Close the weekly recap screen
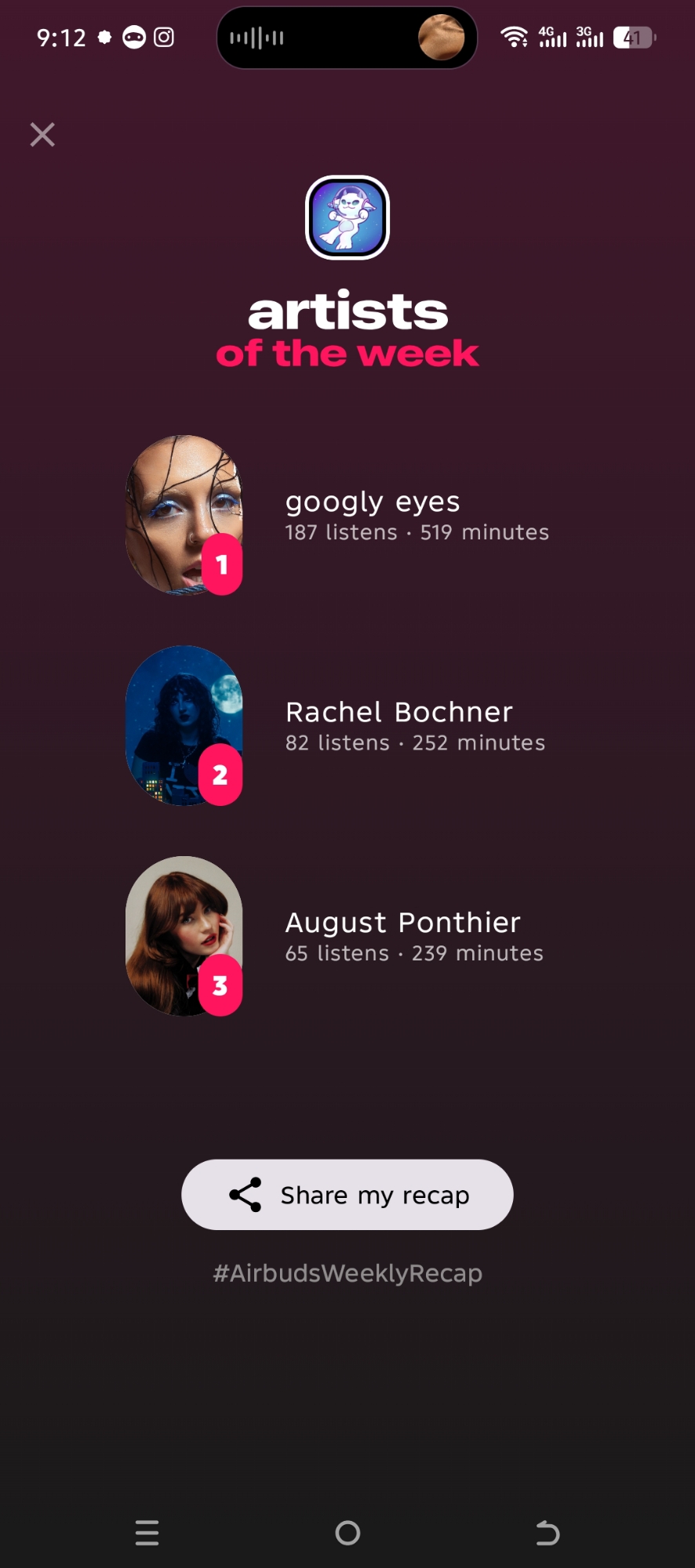The width and height of the screenshot is (695, 1568). [x=42, y=135]
